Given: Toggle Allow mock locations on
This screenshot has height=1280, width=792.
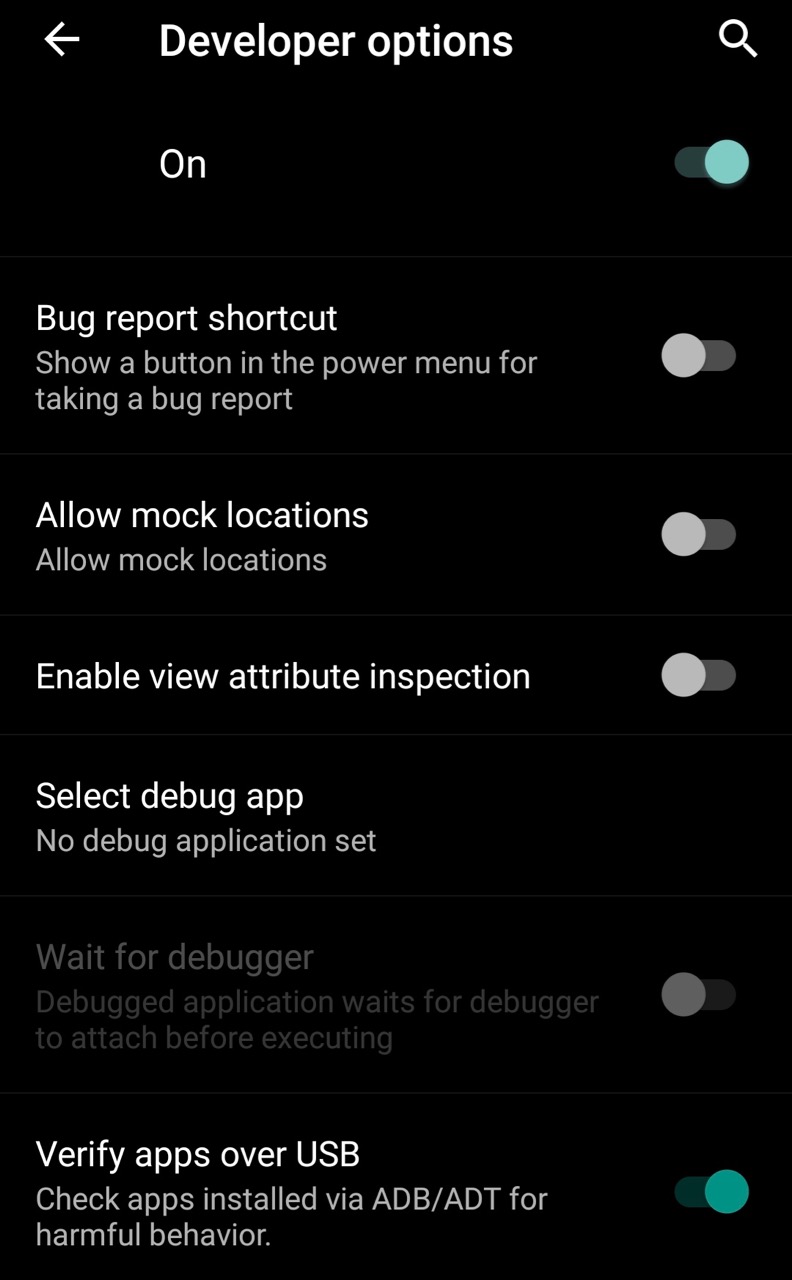Looking at the screenshot, I should pos(699,534).
